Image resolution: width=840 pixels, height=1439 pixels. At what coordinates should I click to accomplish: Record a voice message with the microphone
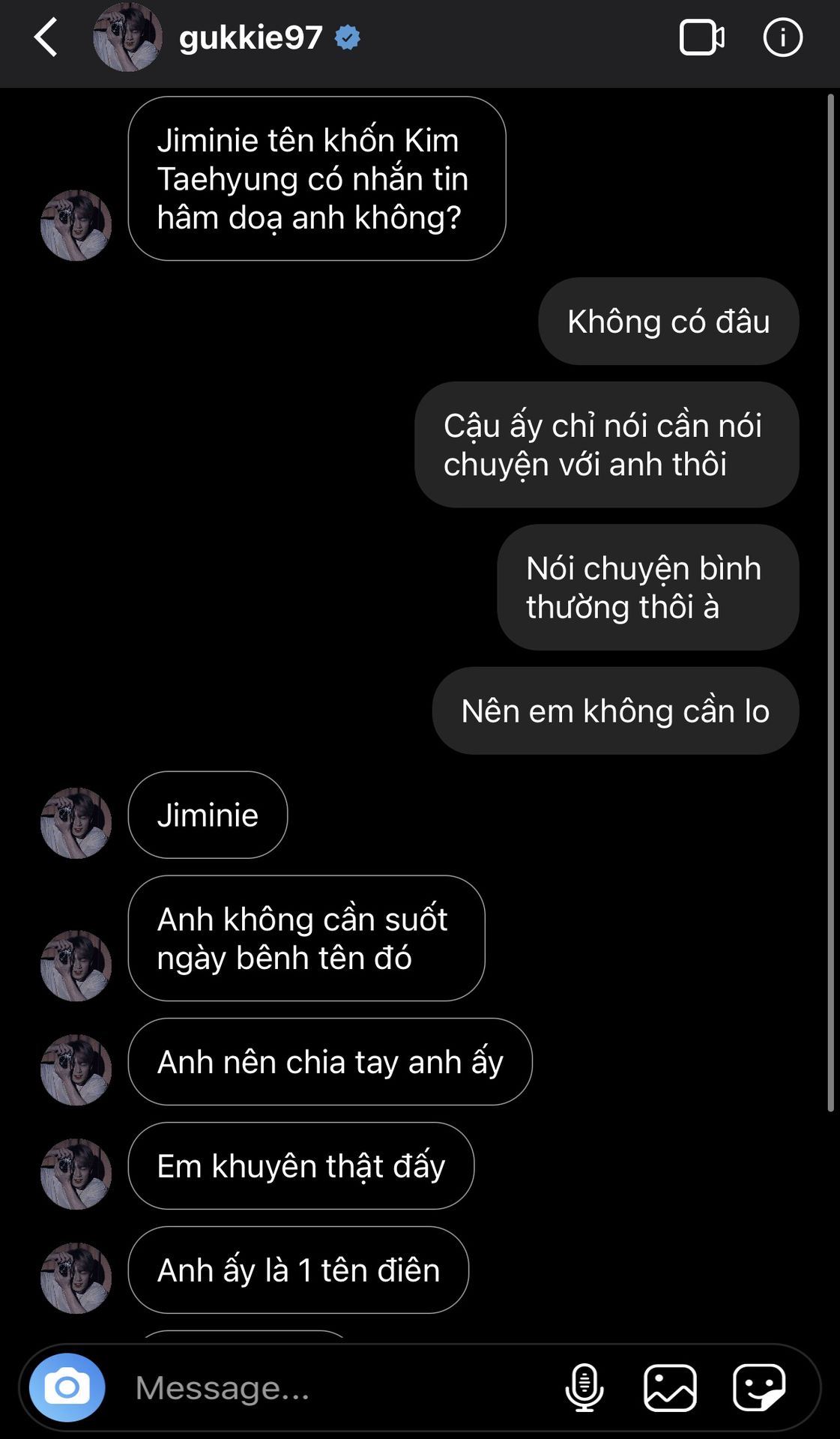tap(584, 1387)
